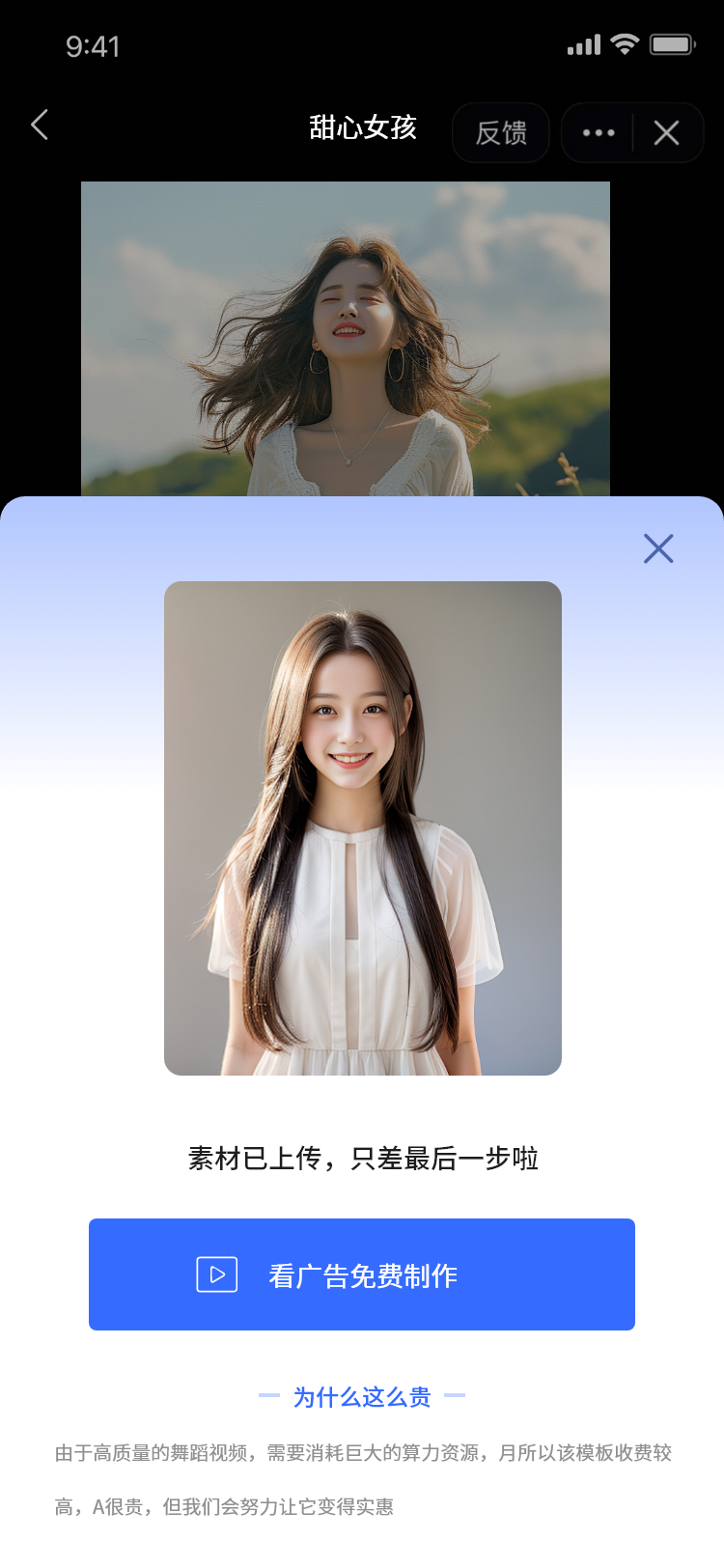Open the 反馈 feedback button
724x1568 pixels.
tap(501, 133)
